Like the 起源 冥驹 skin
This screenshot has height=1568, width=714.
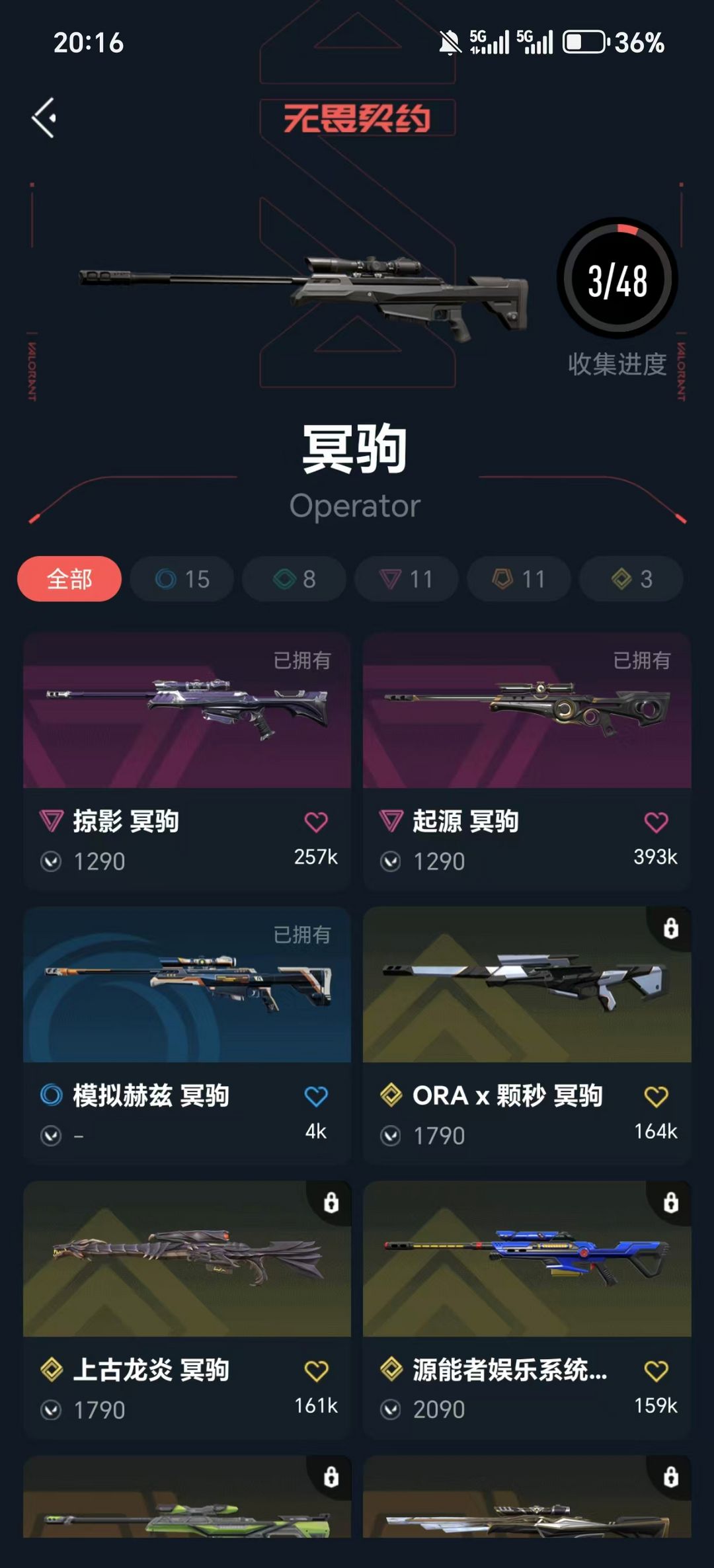[656, 822]
